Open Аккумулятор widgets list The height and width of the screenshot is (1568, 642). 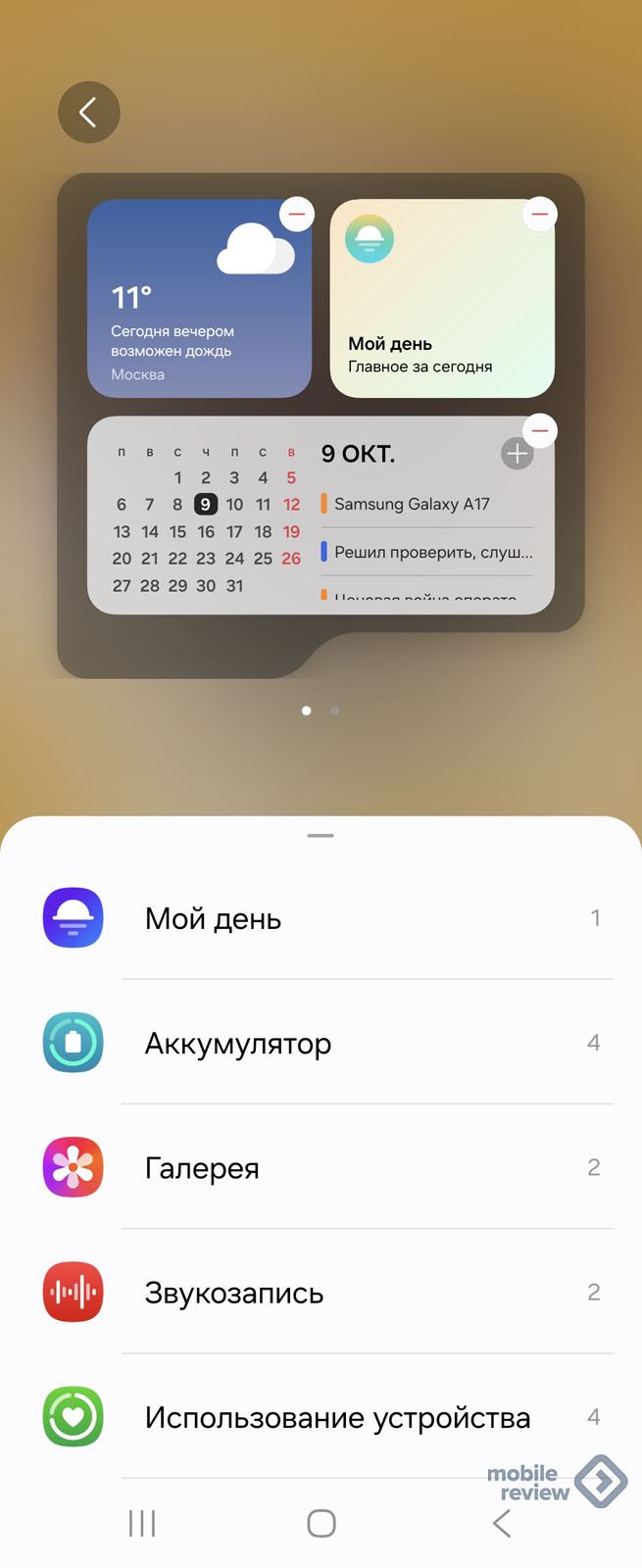point(321,1043)
